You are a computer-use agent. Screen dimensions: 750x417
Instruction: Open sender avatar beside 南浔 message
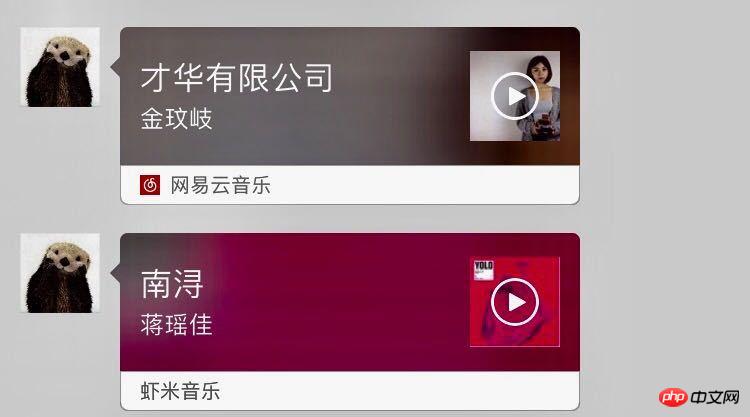[x=60, y=273]
